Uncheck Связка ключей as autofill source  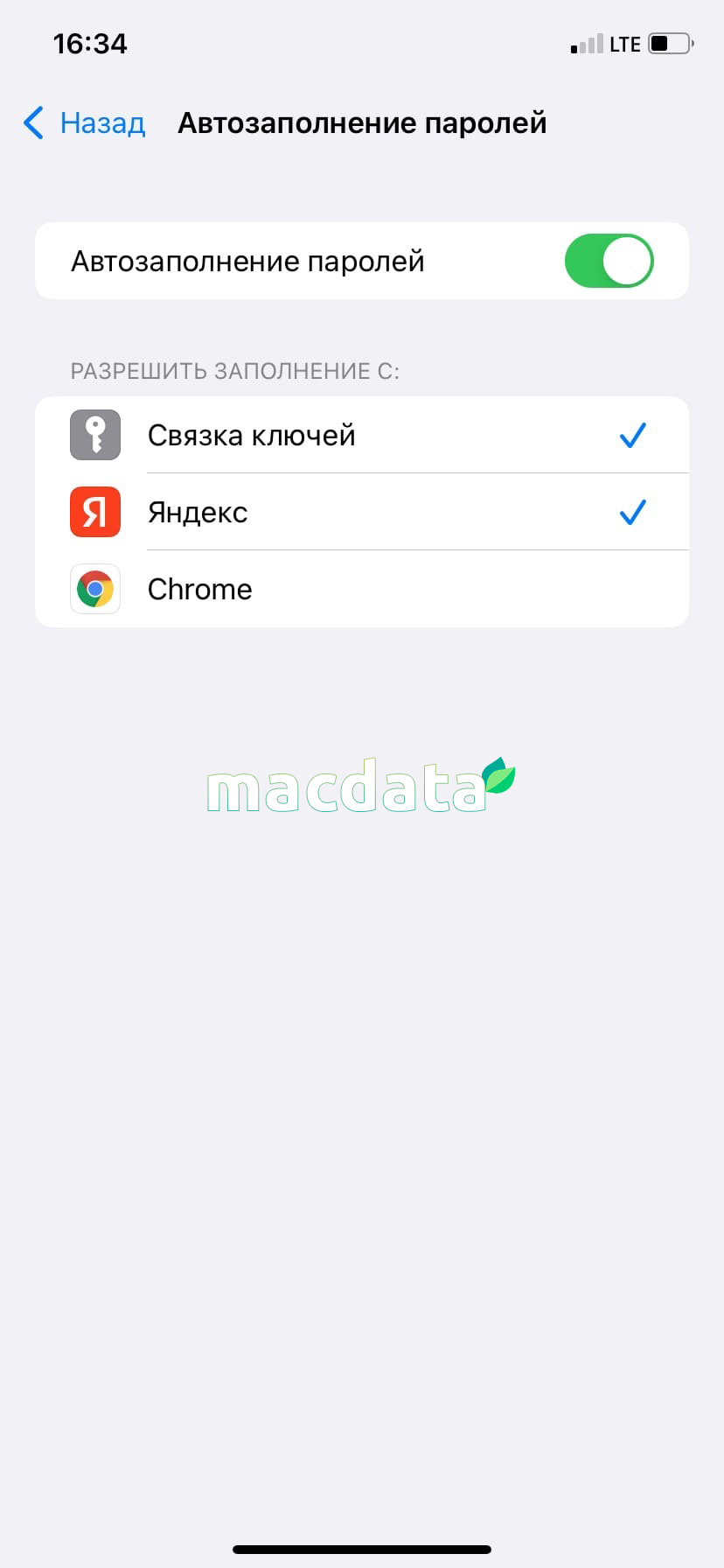pos(362,435)
